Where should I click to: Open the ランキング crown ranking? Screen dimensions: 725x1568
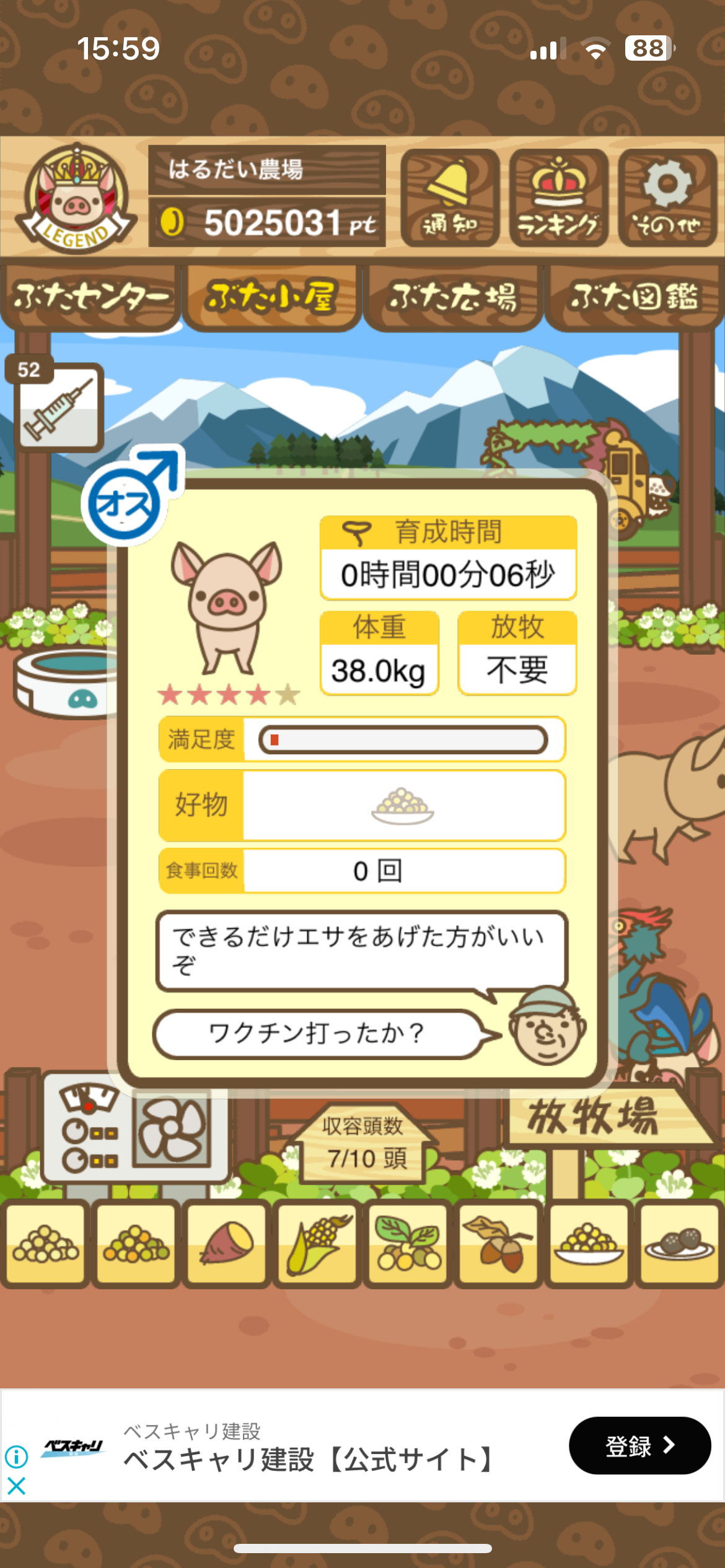[x=558, y=198]
